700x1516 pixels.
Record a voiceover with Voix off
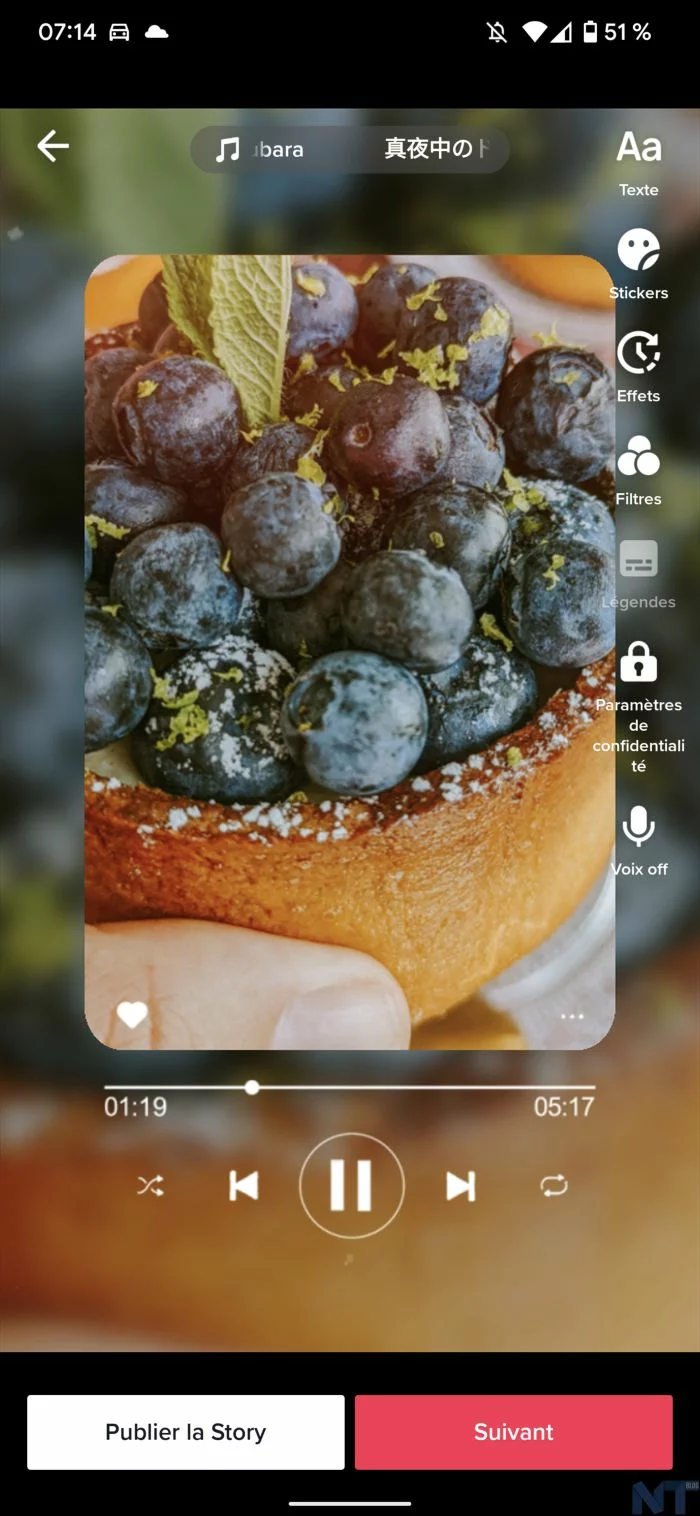[x=638, y=838]
